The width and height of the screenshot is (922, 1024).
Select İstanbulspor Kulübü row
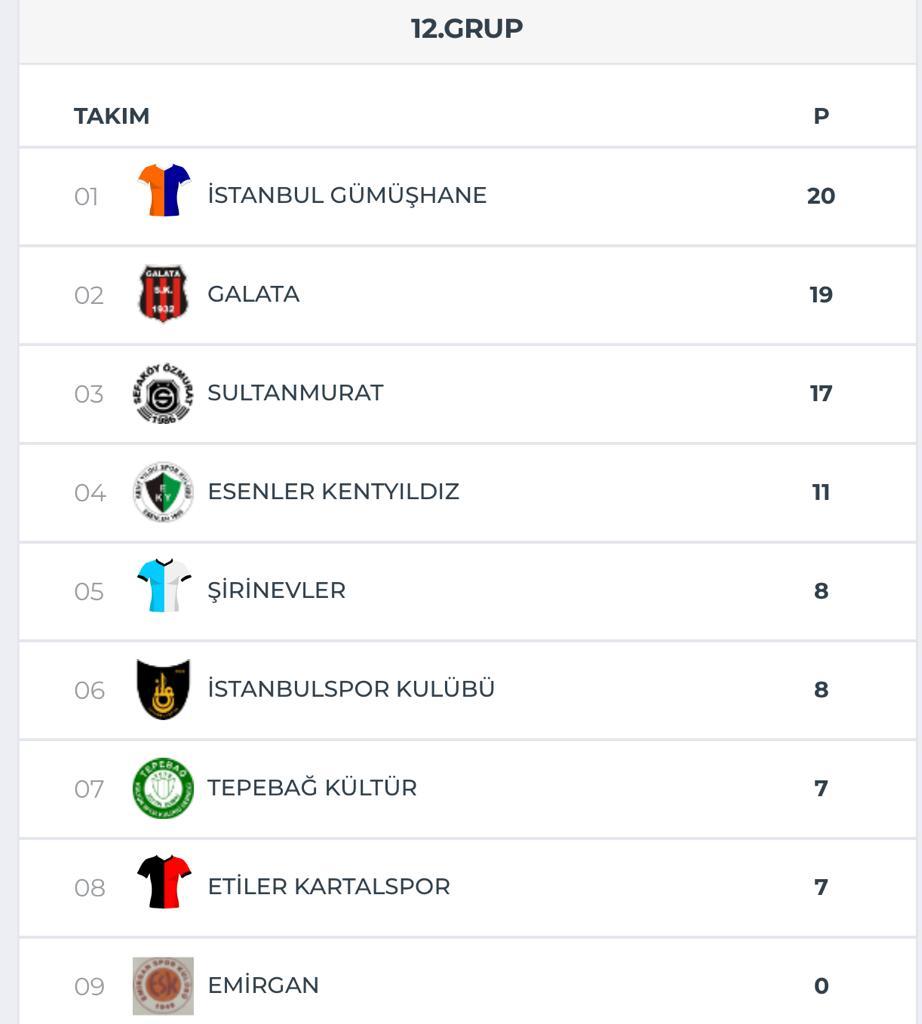click(351, 689)
